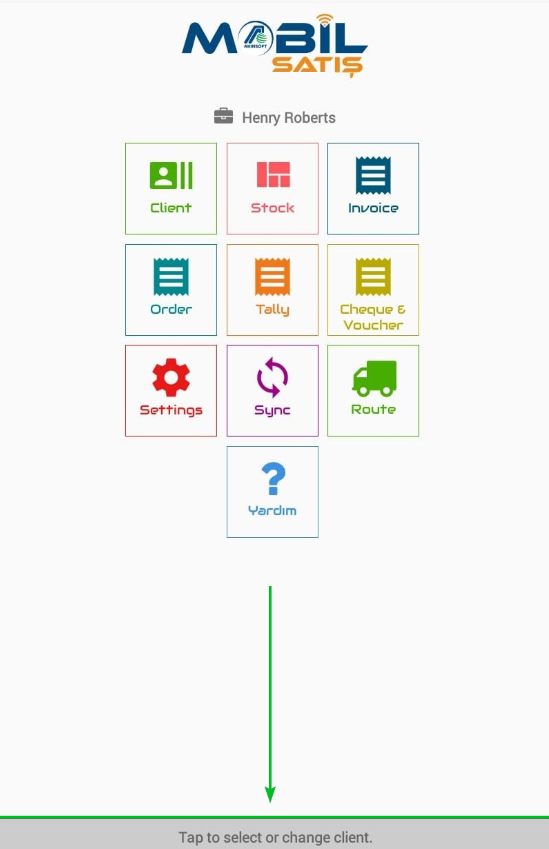Screen dimensions: 549x849
Task: Go to Invoice
Action: 373,188
